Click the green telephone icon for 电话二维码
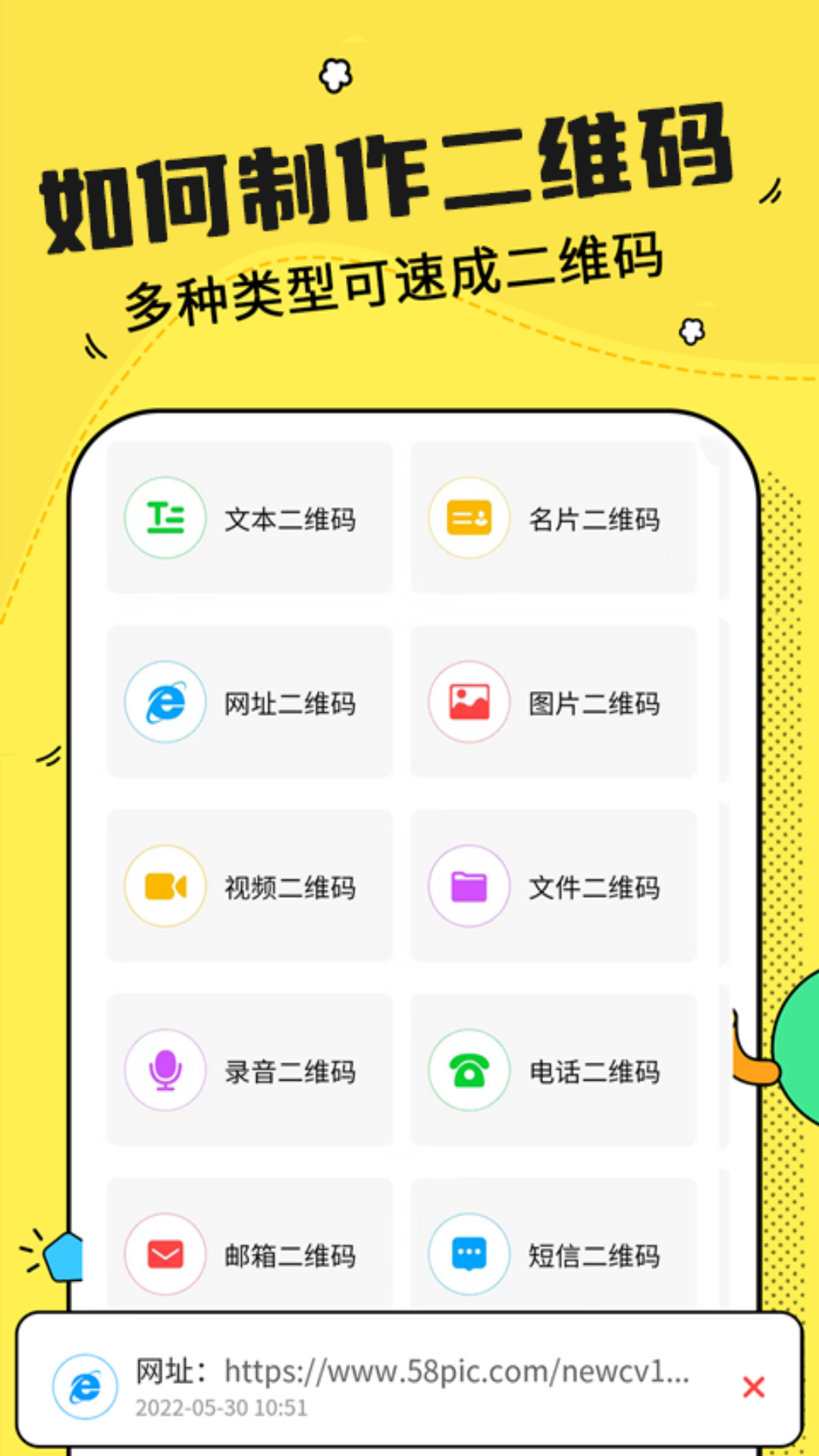 (469, 1071)
